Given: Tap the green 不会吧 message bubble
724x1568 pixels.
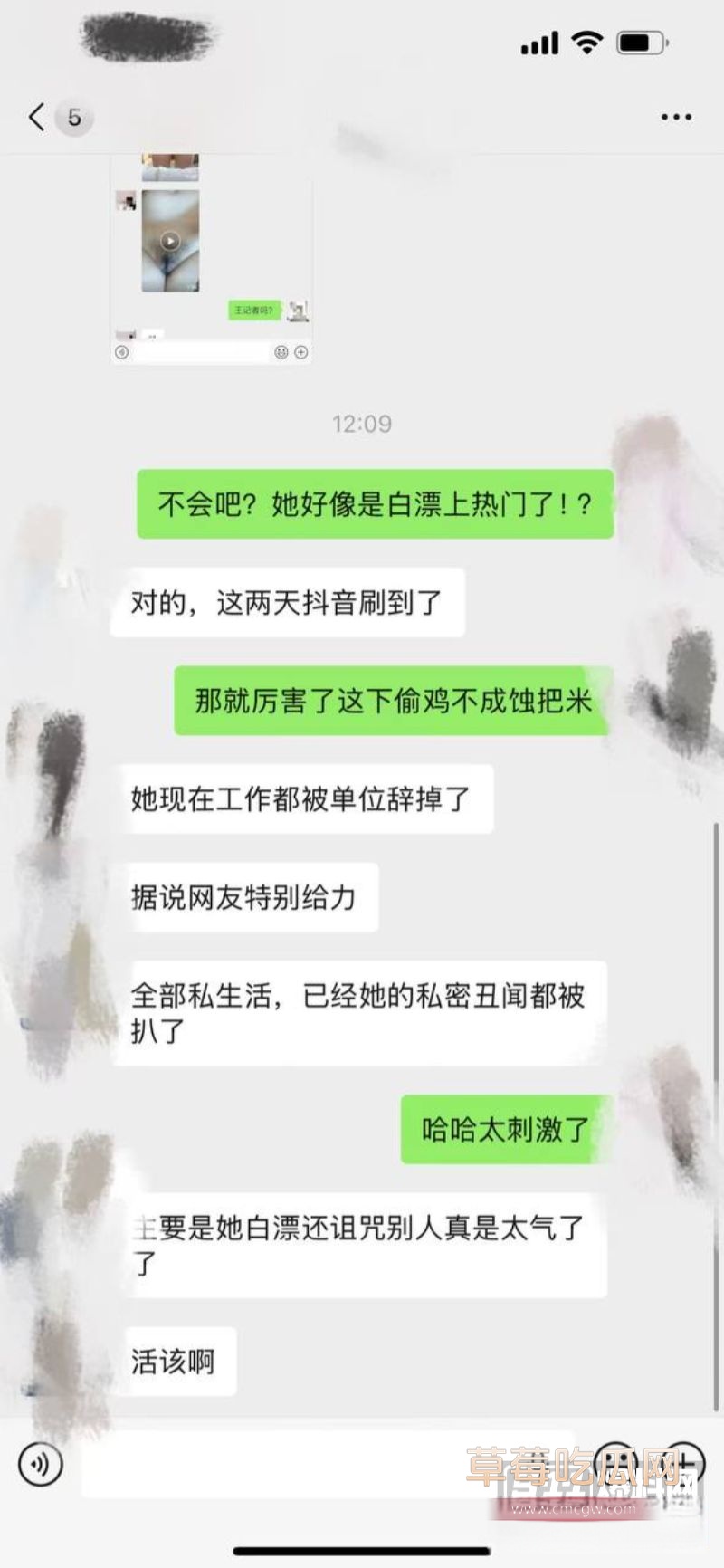Looking at the screenshot, I should tap(373, 505).
